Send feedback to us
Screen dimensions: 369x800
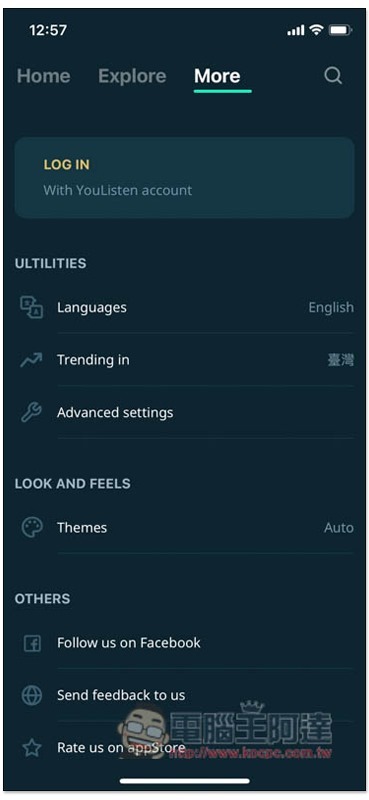click(x=184, y=695)
